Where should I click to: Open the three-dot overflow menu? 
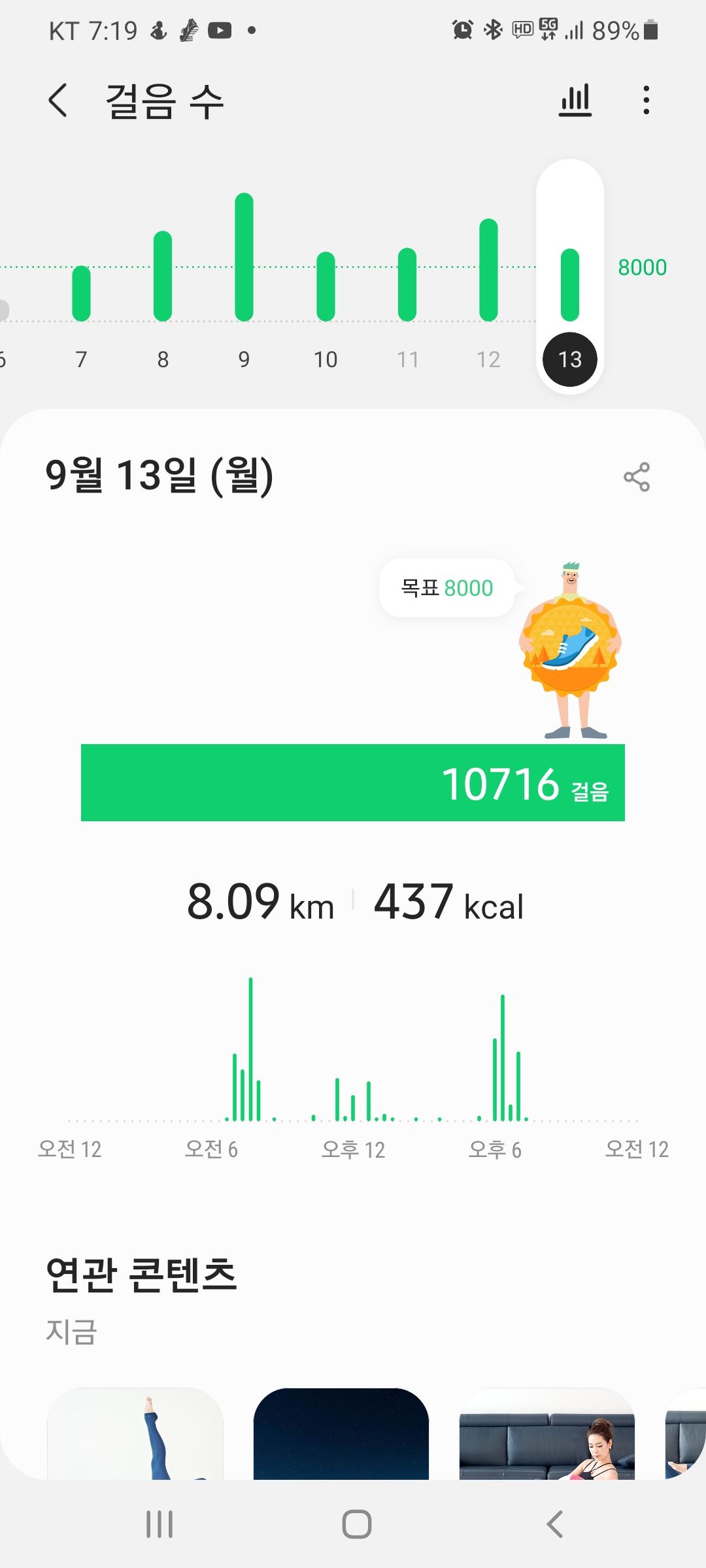(x=646, y=101)
